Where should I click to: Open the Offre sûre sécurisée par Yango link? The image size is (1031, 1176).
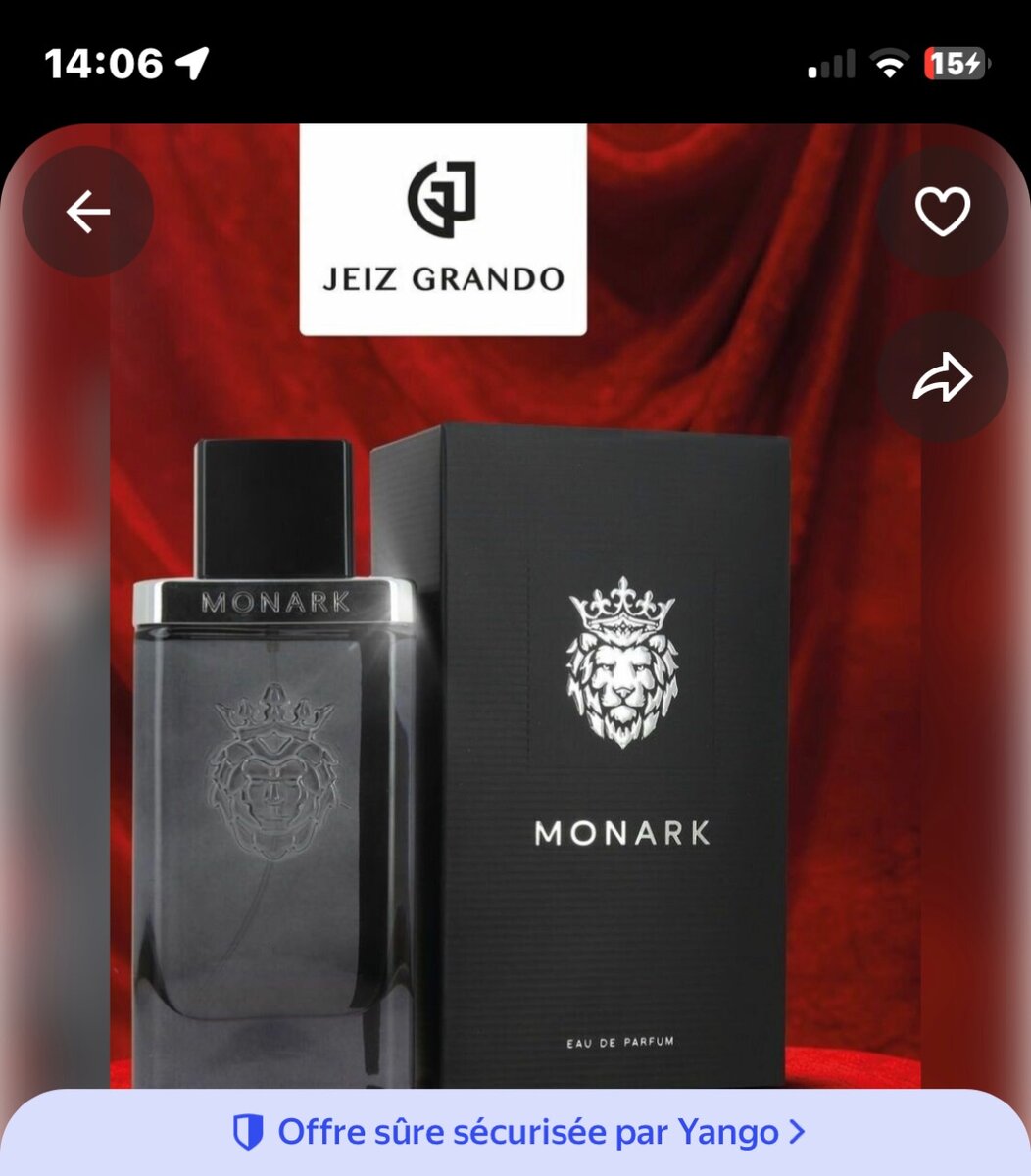tap(517, 1133)
